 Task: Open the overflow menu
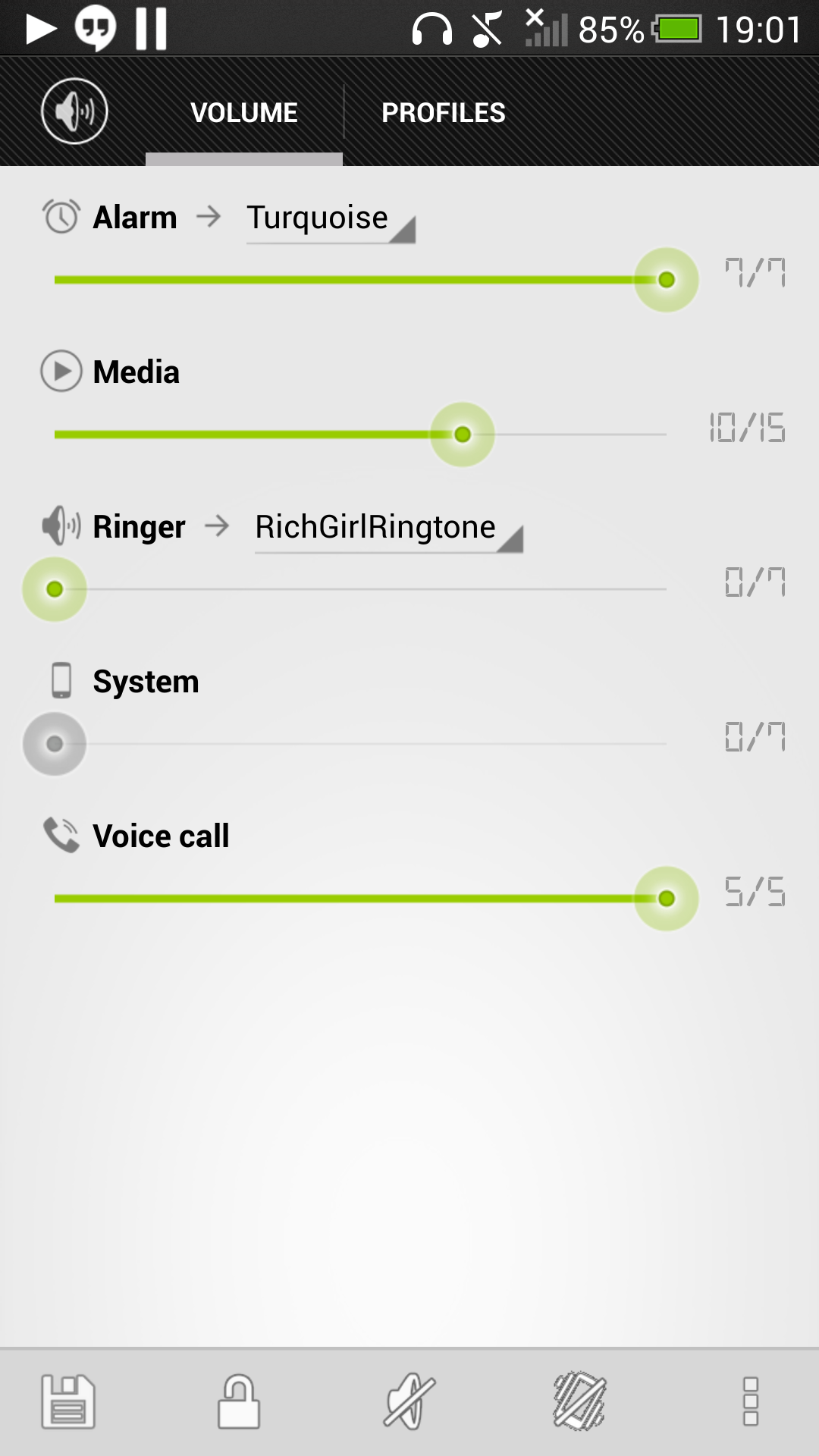pos(750,1401)
